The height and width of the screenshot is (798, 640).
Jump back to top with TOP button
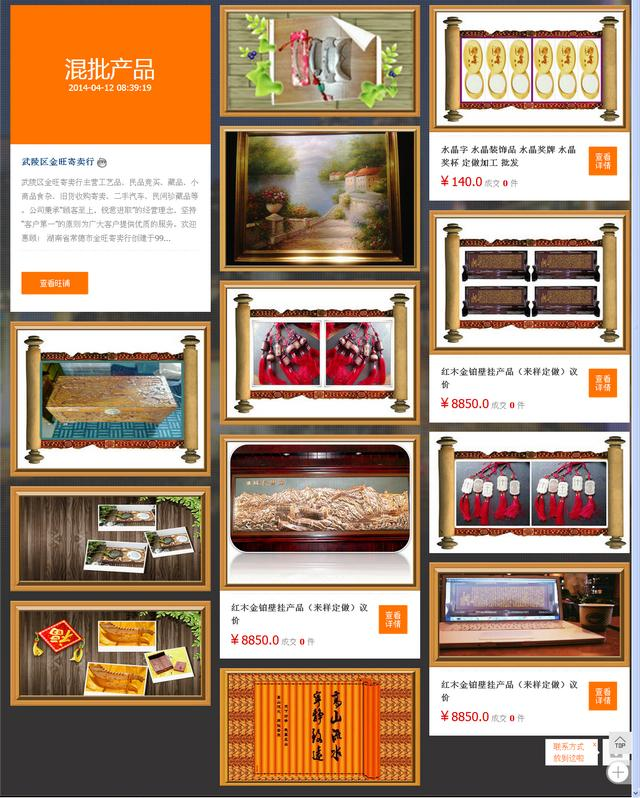pyautogui.click(x=619, y=744)
